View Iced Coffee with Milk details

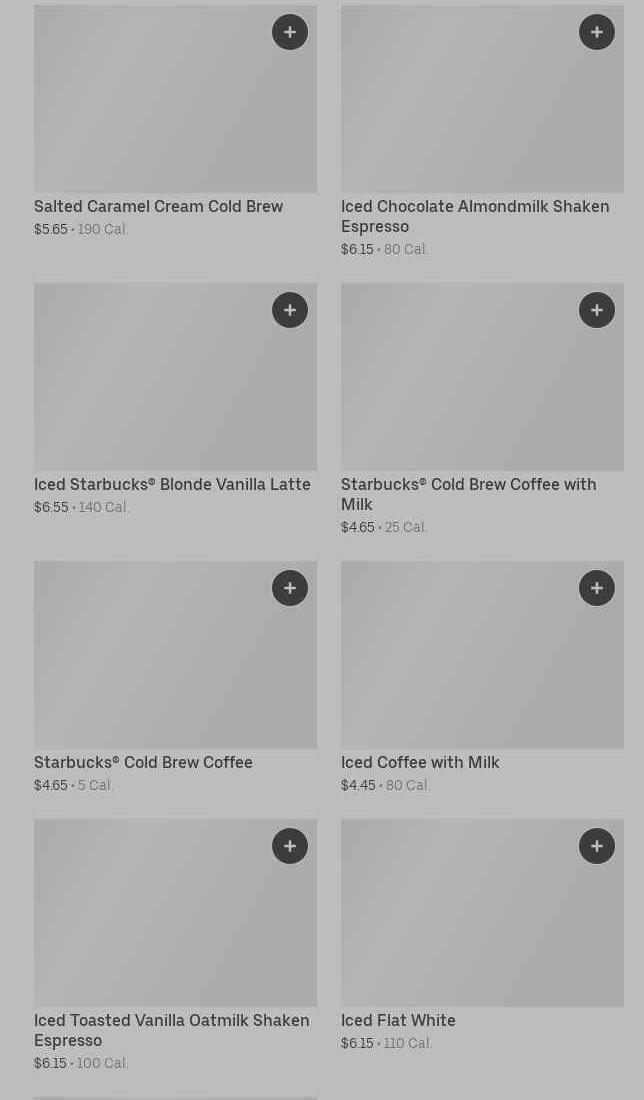[420, 763]
